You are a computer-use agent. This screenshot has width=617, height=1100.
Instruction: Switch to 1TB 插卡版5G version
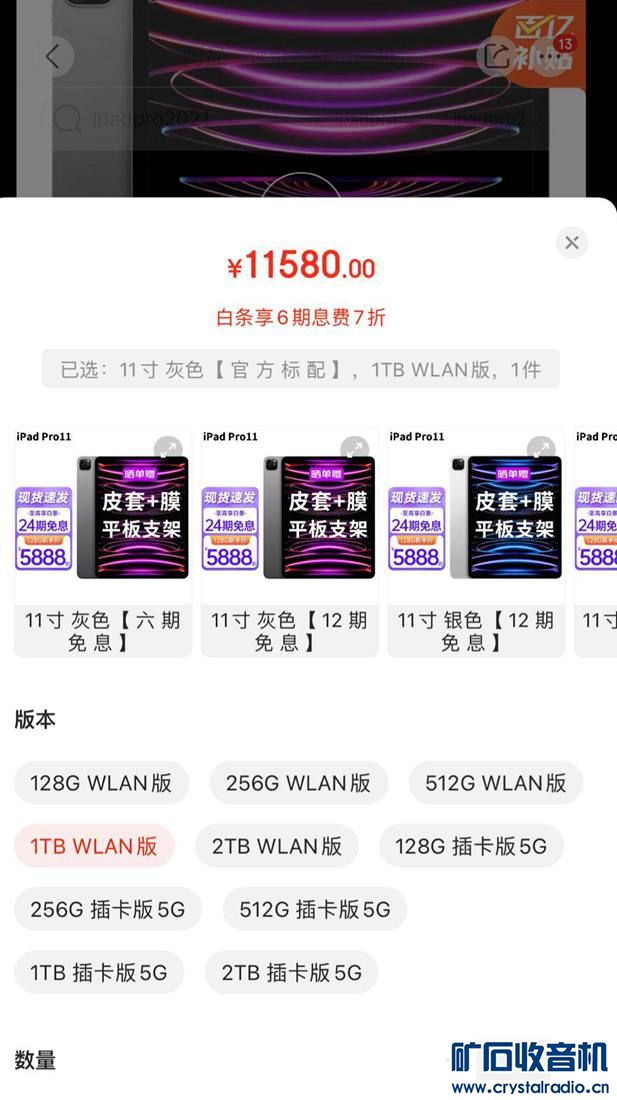click(x=99, y=972)
